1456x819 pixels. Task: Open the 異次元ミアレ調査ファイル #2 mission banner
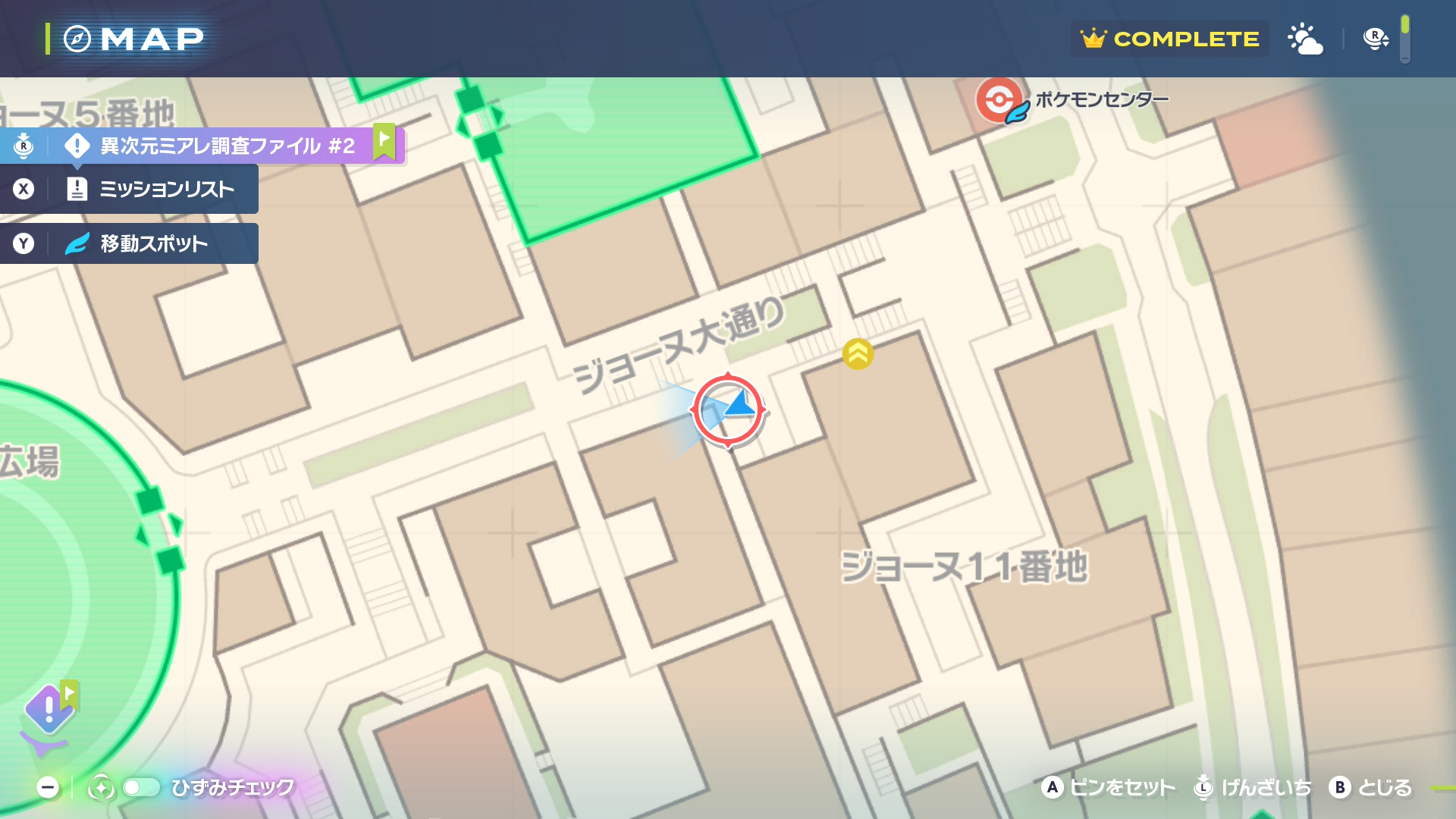(227, 146)
